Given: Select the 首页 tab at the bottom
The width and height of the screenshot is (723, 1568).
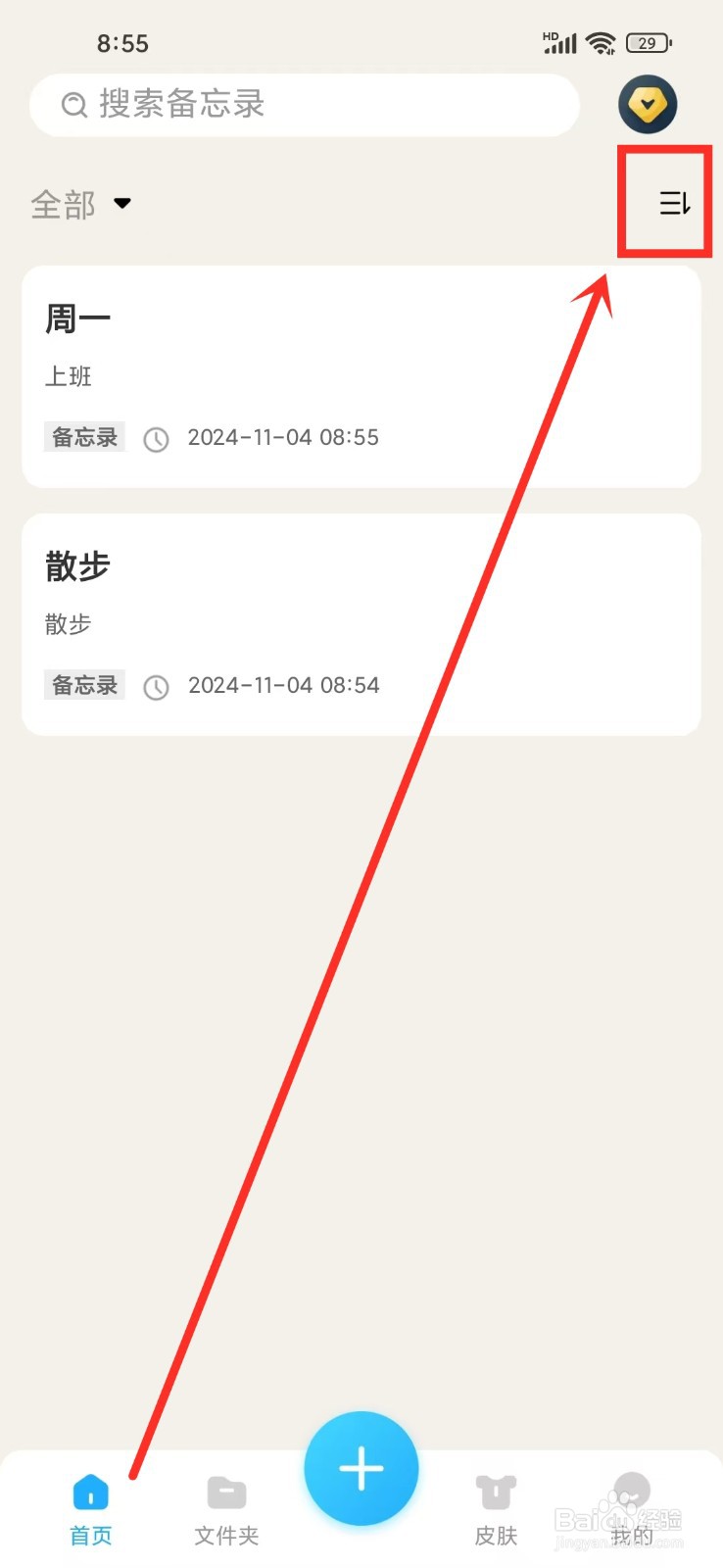Looking at the screenshot, I should point(89,1509).
